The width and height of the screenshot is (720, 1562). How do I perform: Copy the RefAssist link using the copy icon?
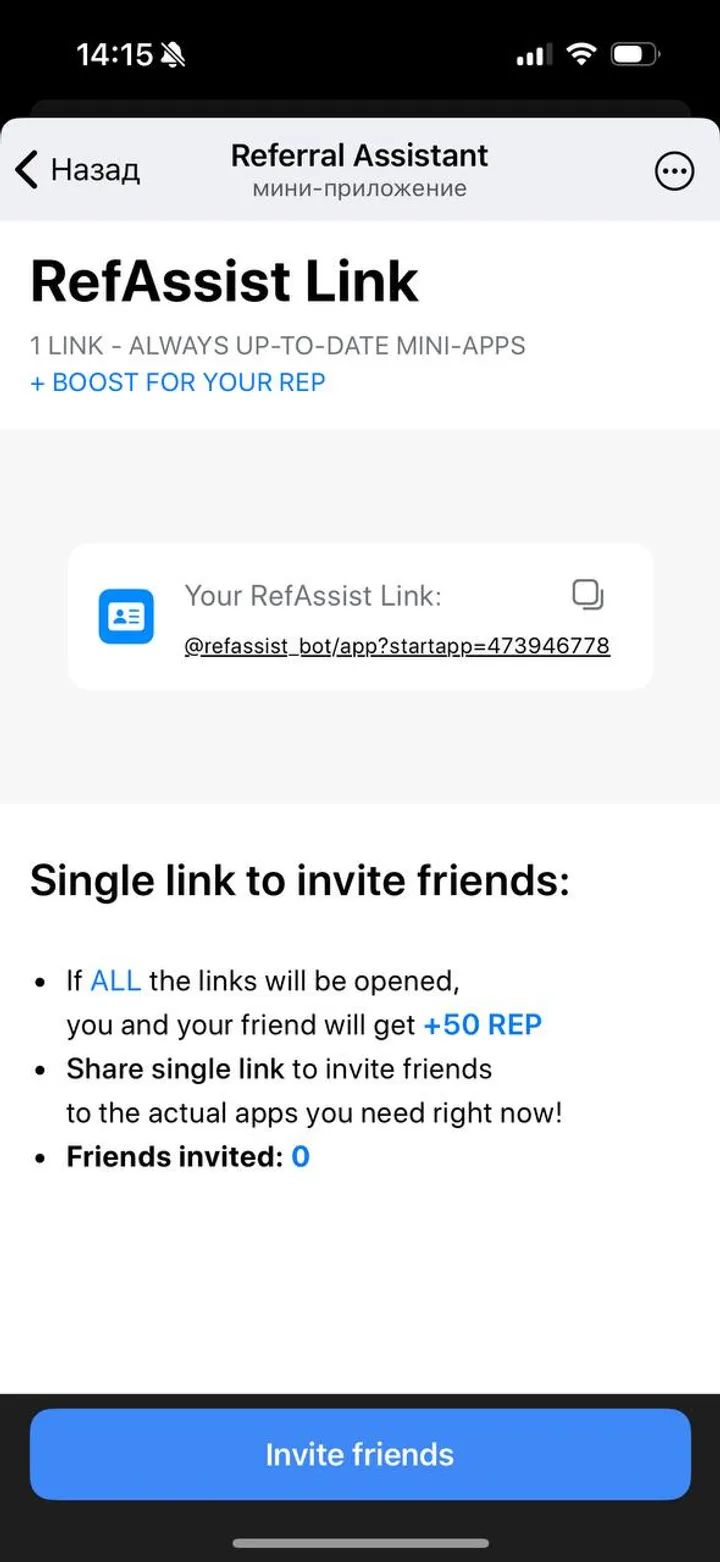pyautogui.click(x=588, y=593)
